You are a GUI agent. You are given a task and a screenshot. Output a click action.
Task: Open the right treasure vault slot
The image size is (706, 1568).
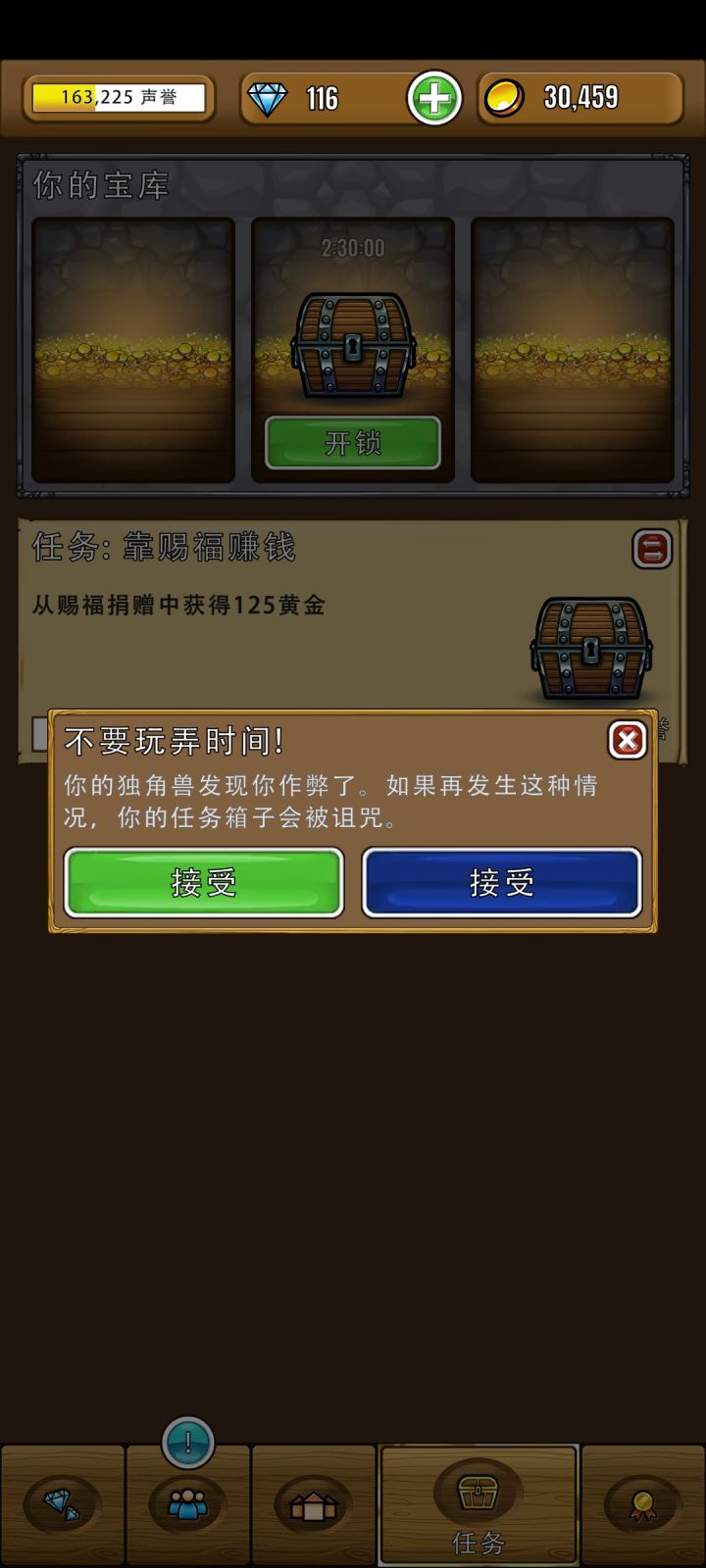573,353
